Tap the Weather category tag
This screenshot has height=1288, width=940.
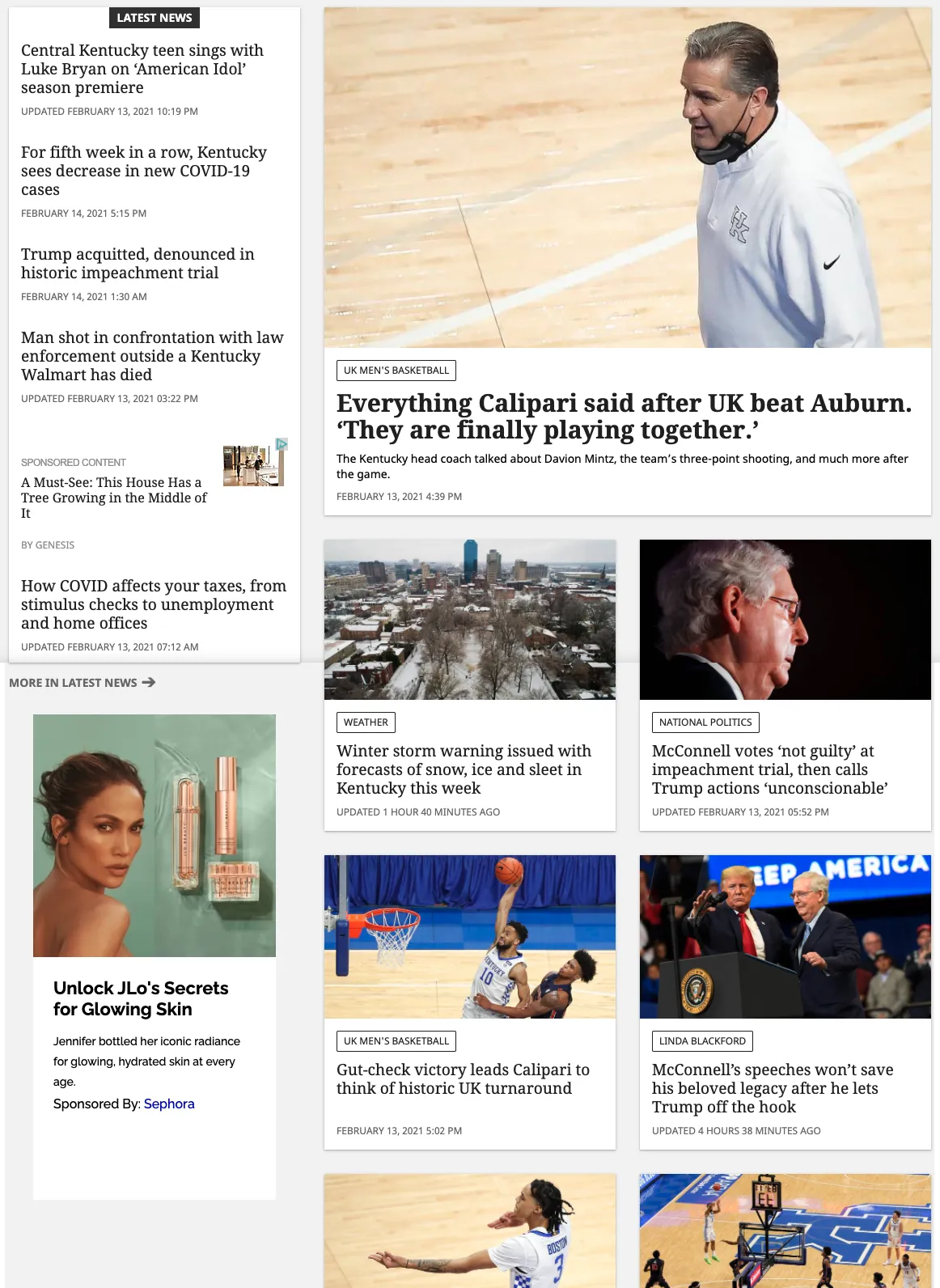[x=366, y=722]
